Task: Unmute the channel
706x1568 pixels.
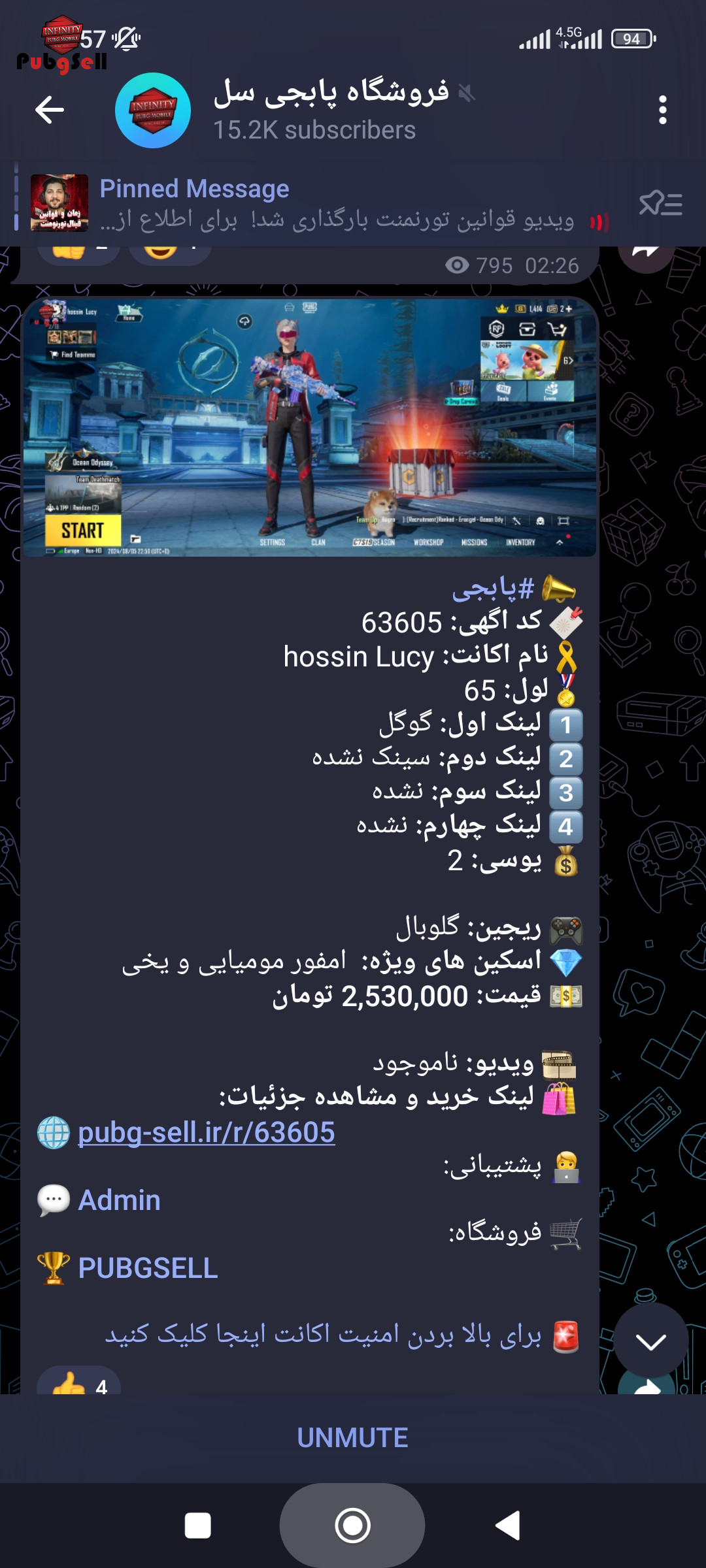Action: coord(353,1437)
